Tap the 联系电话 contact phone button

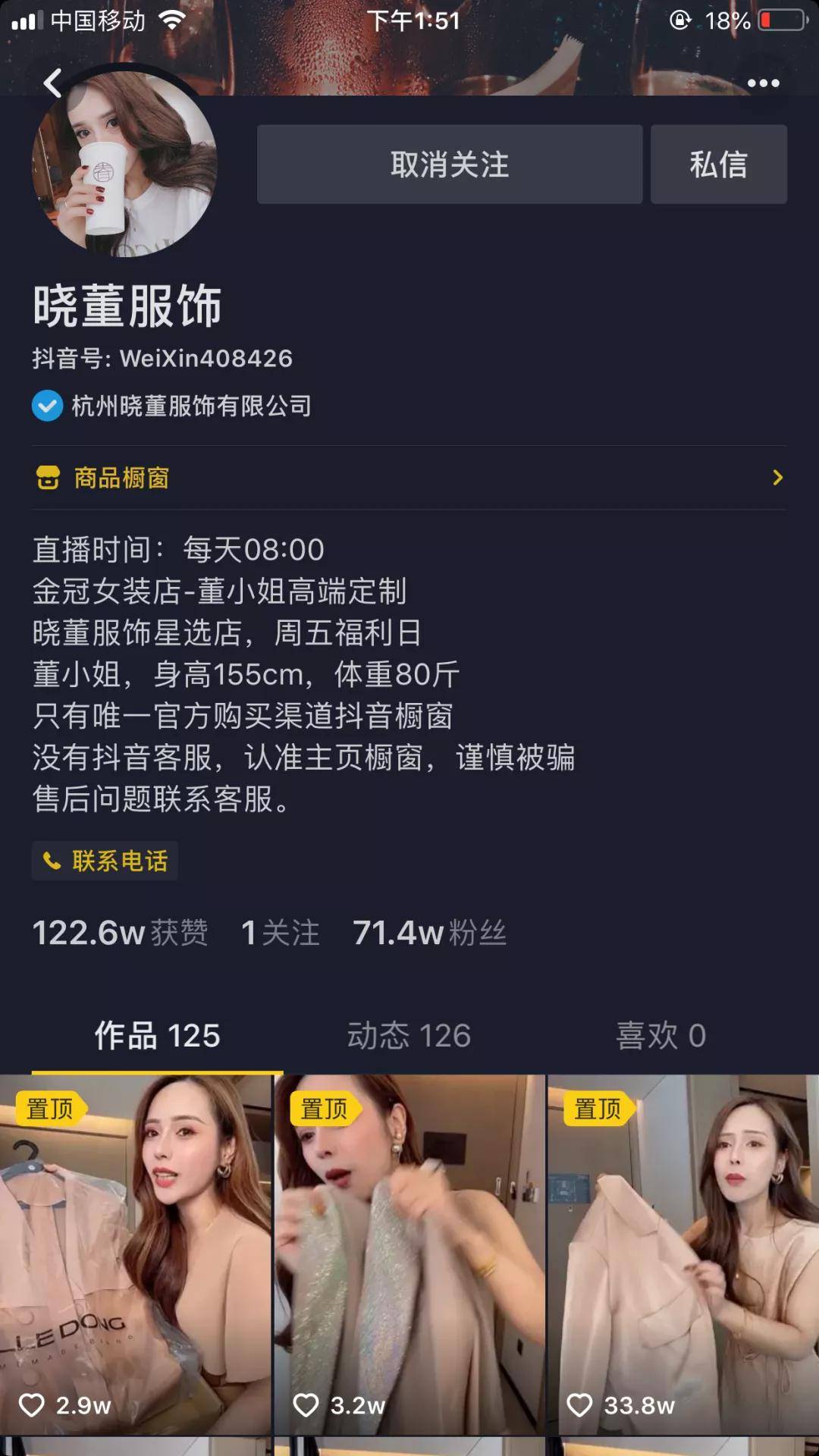(x=105, y=861)
